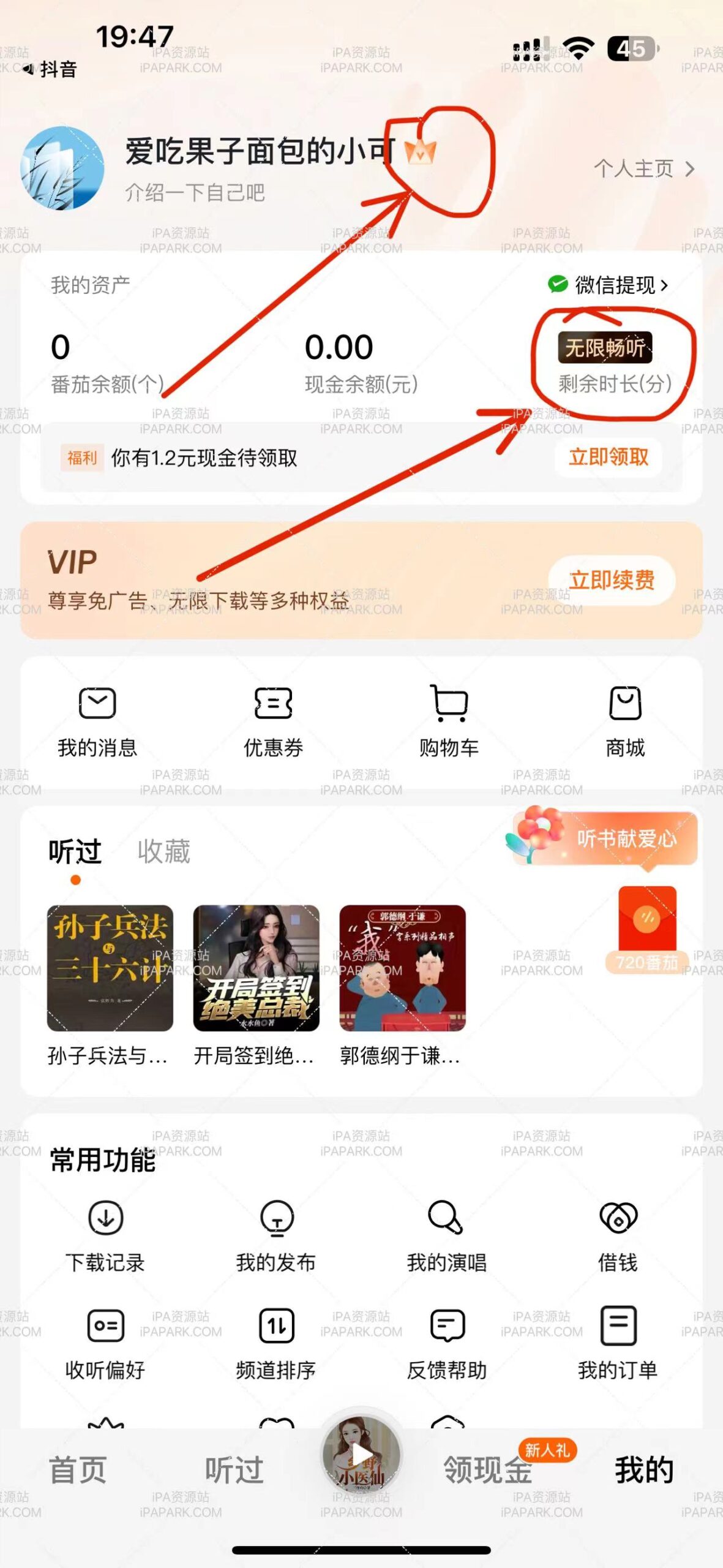The width and height of the screenshot is (723, 1568).
Task: Open 个人主页 personal homepage
Action: [637, 171]
